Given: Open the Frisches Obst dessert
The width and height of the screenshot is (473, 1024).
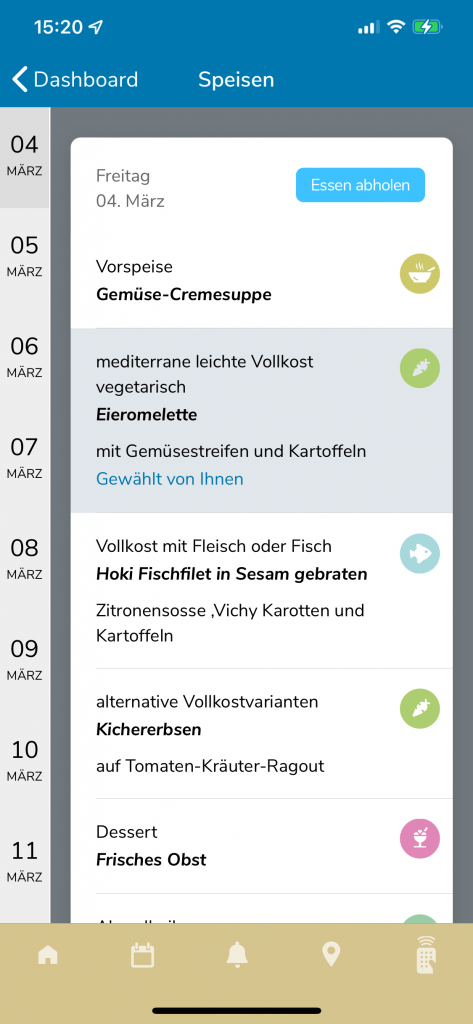Looking at the screenshot, I should coord(261,846).
